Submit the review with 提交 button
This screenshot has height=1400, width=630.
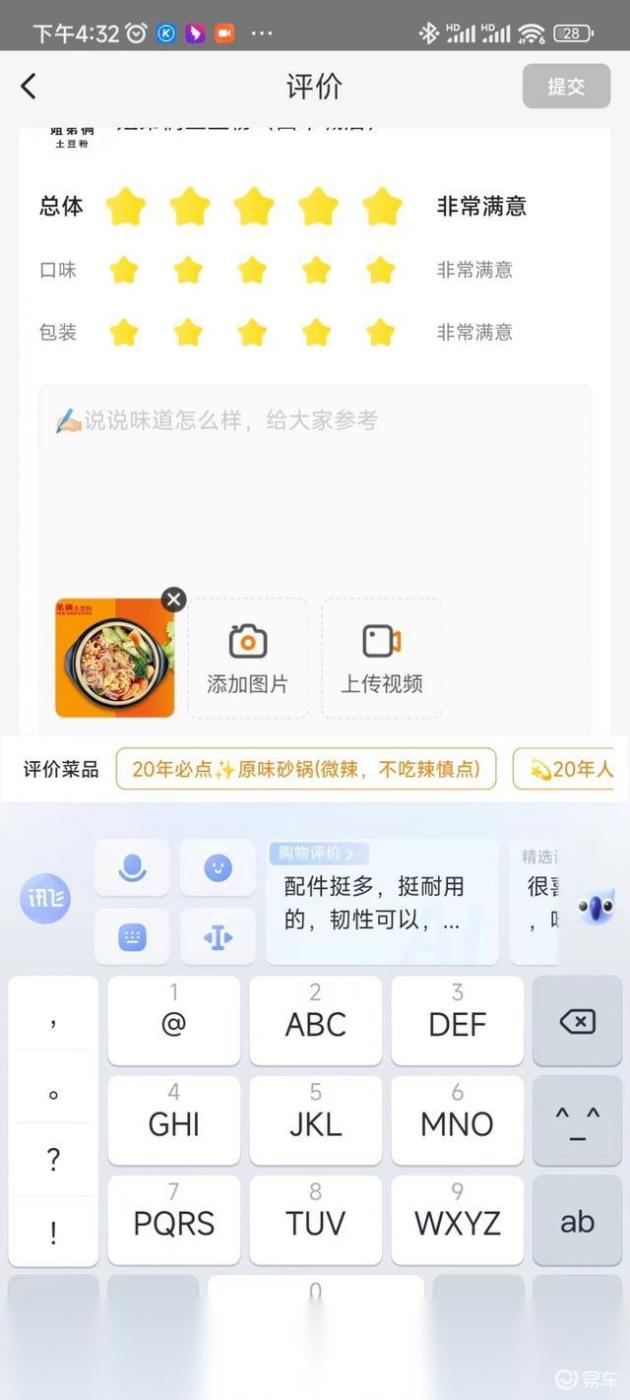click(x=566, y=87)
